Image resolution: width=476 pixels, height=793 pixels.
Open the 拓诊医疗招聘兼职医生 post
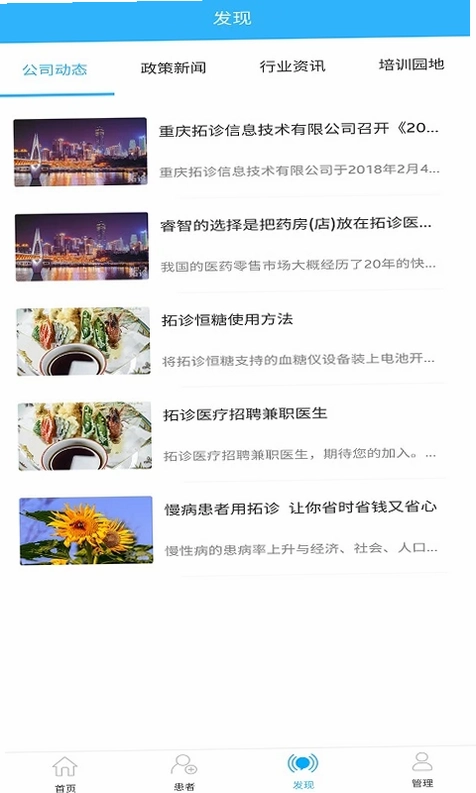click(x=232, y=435)
